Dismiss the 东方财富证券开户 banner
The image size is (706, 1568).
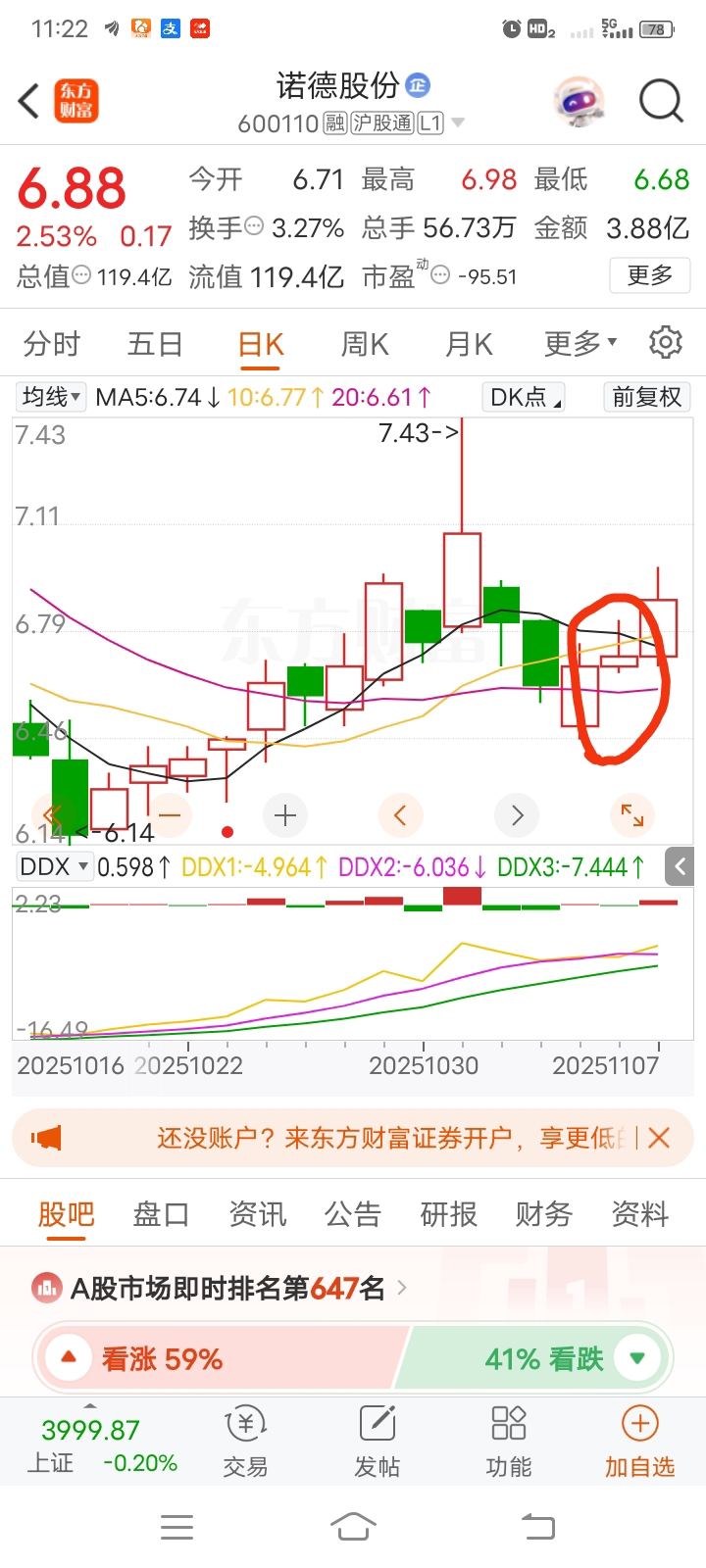[659, 1138]
